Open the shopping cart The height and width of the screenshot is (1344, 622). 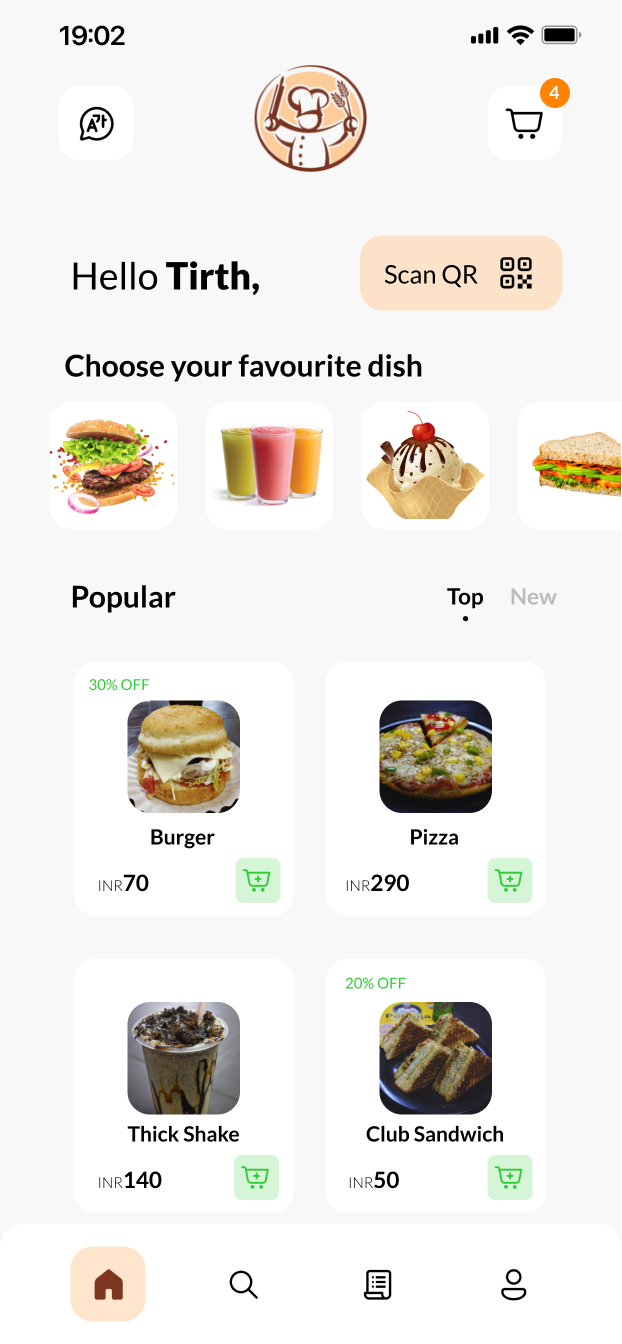(x=525, y=123)
